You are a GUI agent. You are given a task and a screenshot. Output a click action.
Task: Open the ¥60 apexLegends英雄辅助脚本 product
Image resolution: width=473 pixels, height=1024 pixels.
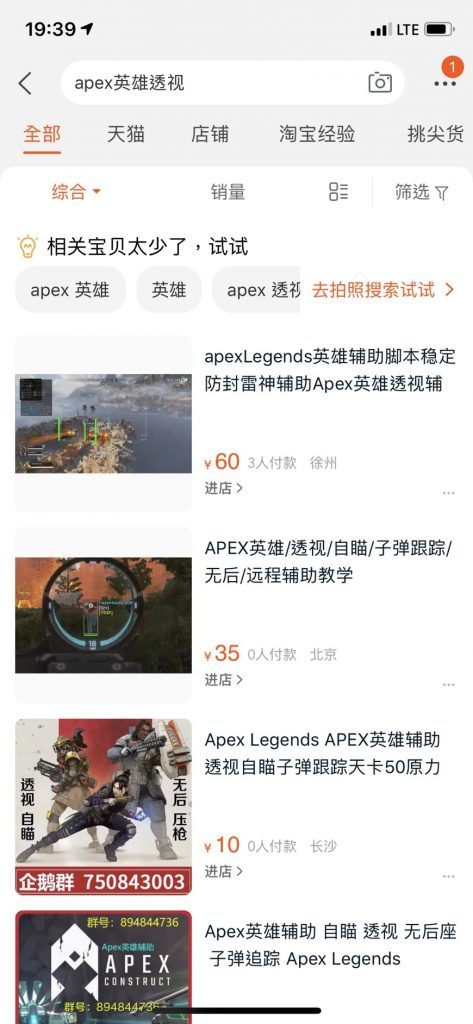(x=236, y=423)
